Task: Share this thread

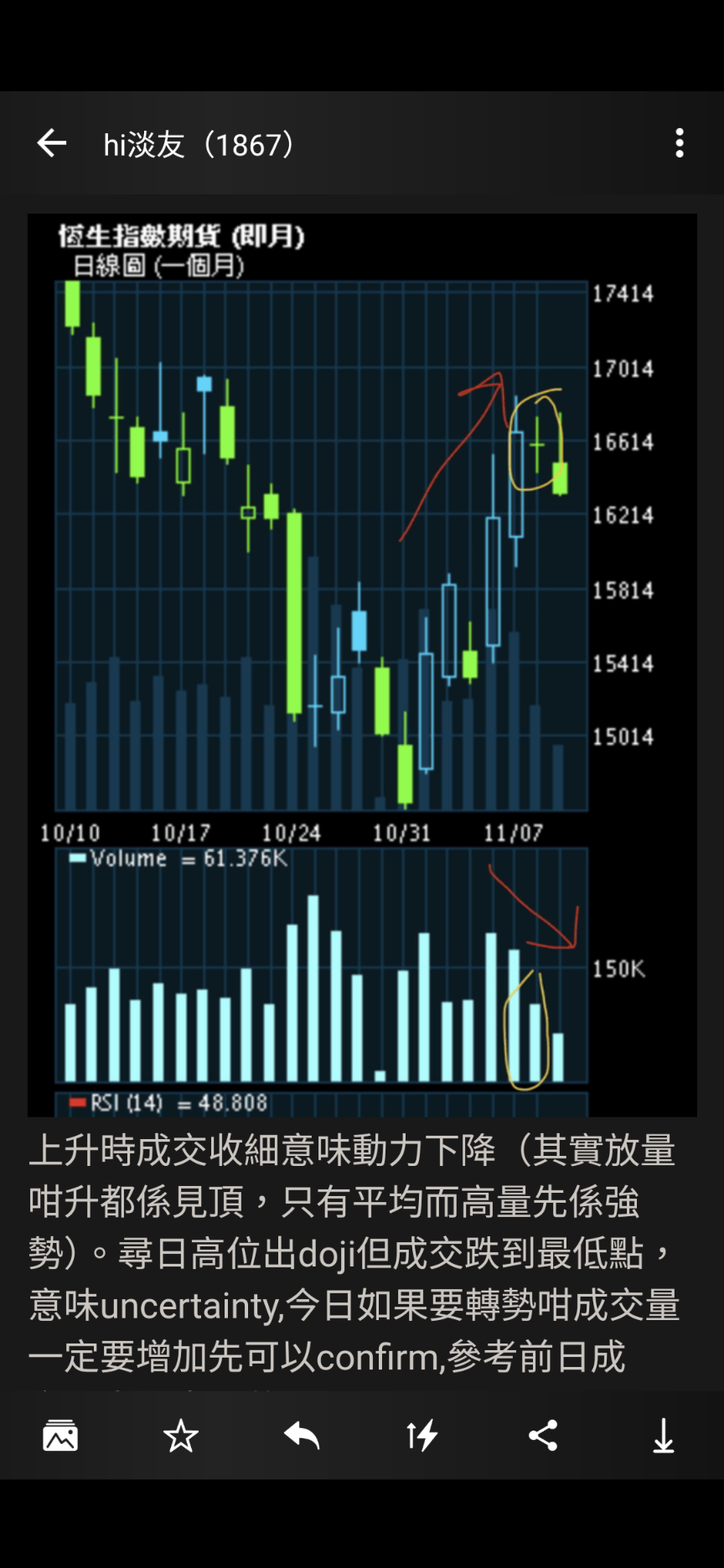Action: [543, 1436]
